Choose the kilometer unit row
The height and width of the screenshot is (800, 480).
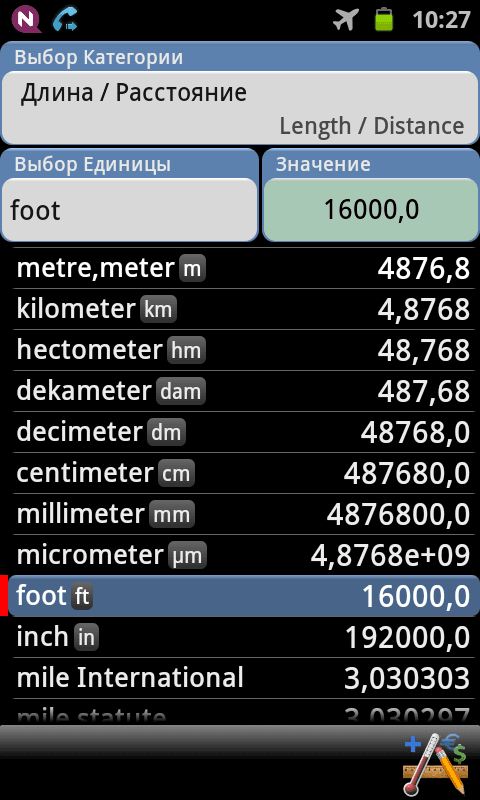pyautogui.click(x=243, y=309)
